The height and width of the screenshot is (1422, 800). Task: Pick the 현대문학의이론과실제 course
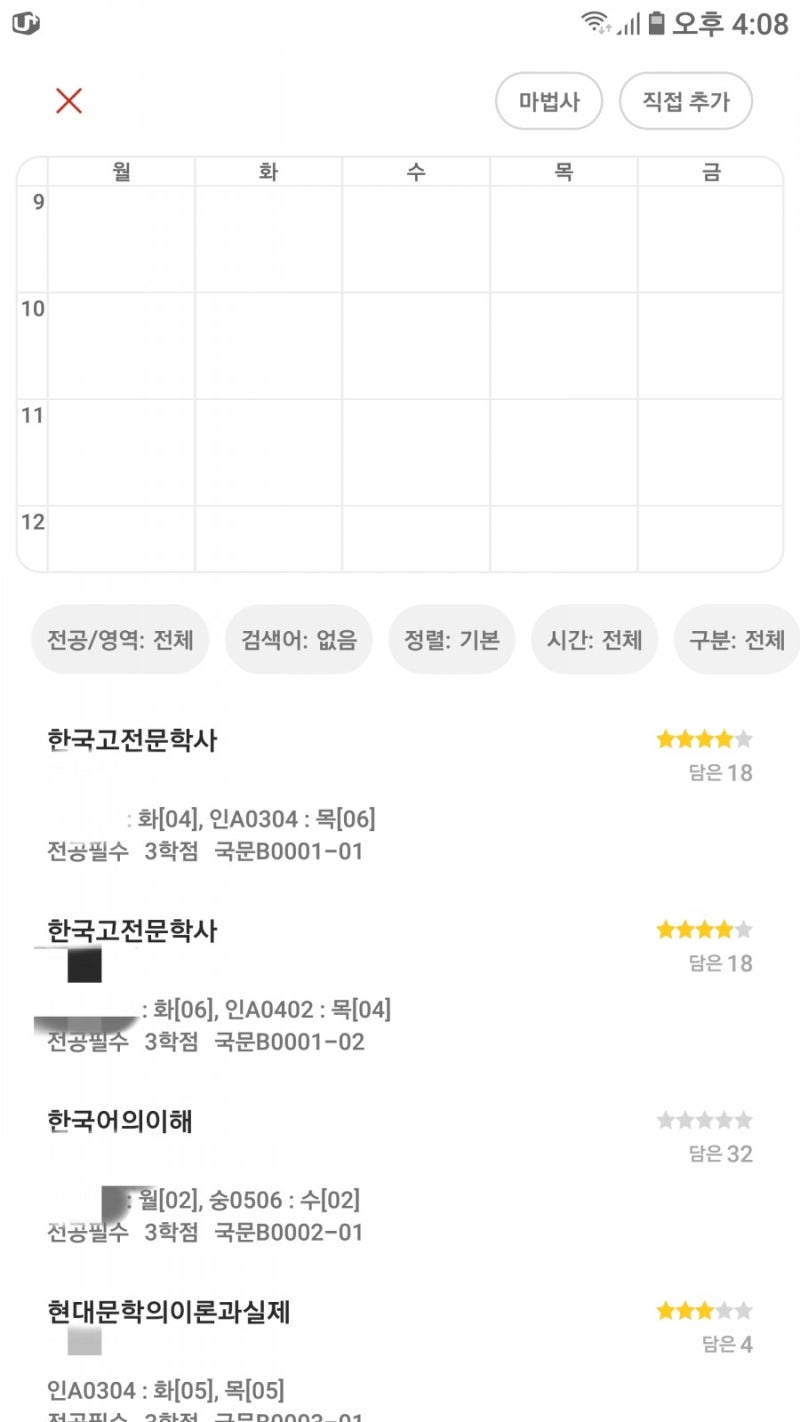coord(400,1360)
